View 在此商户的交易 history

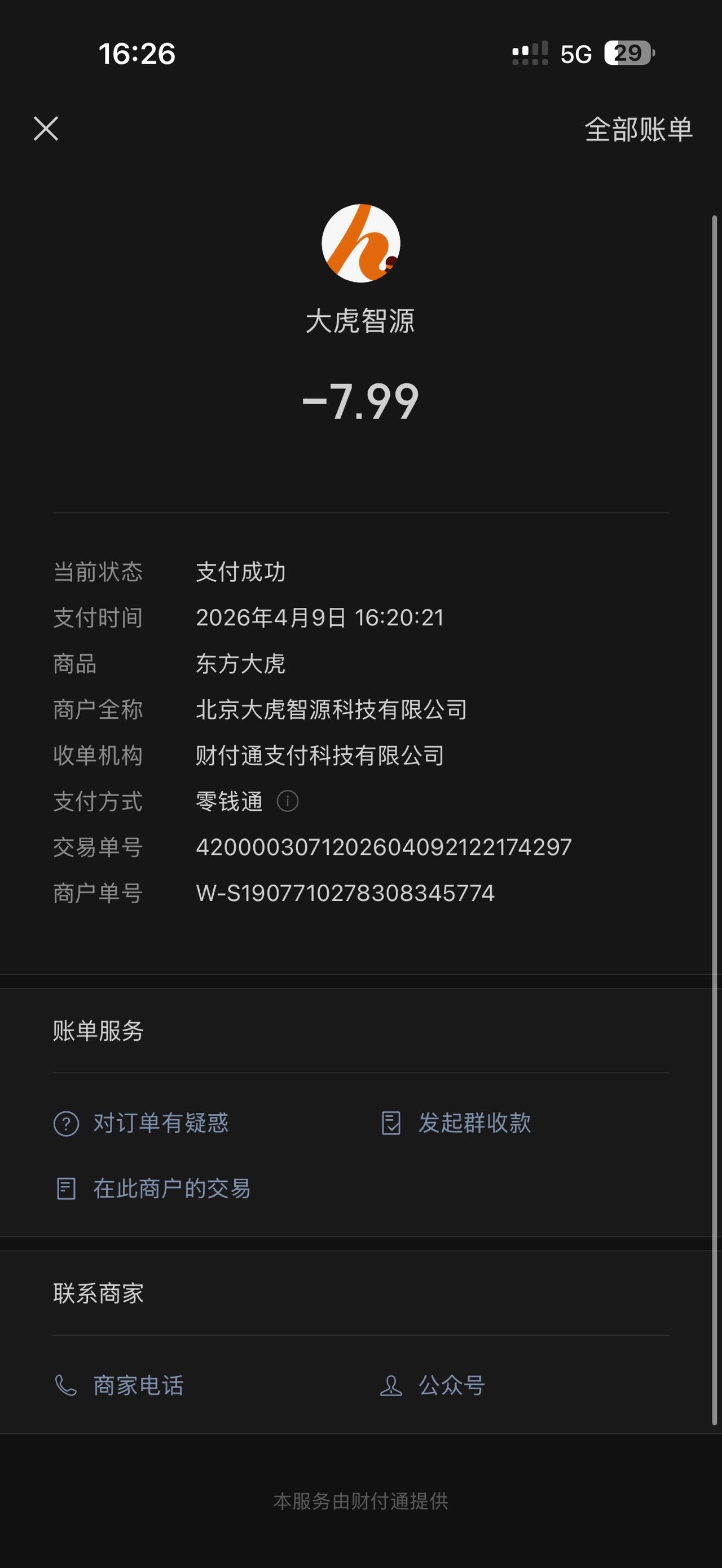tap(152, 1189)
